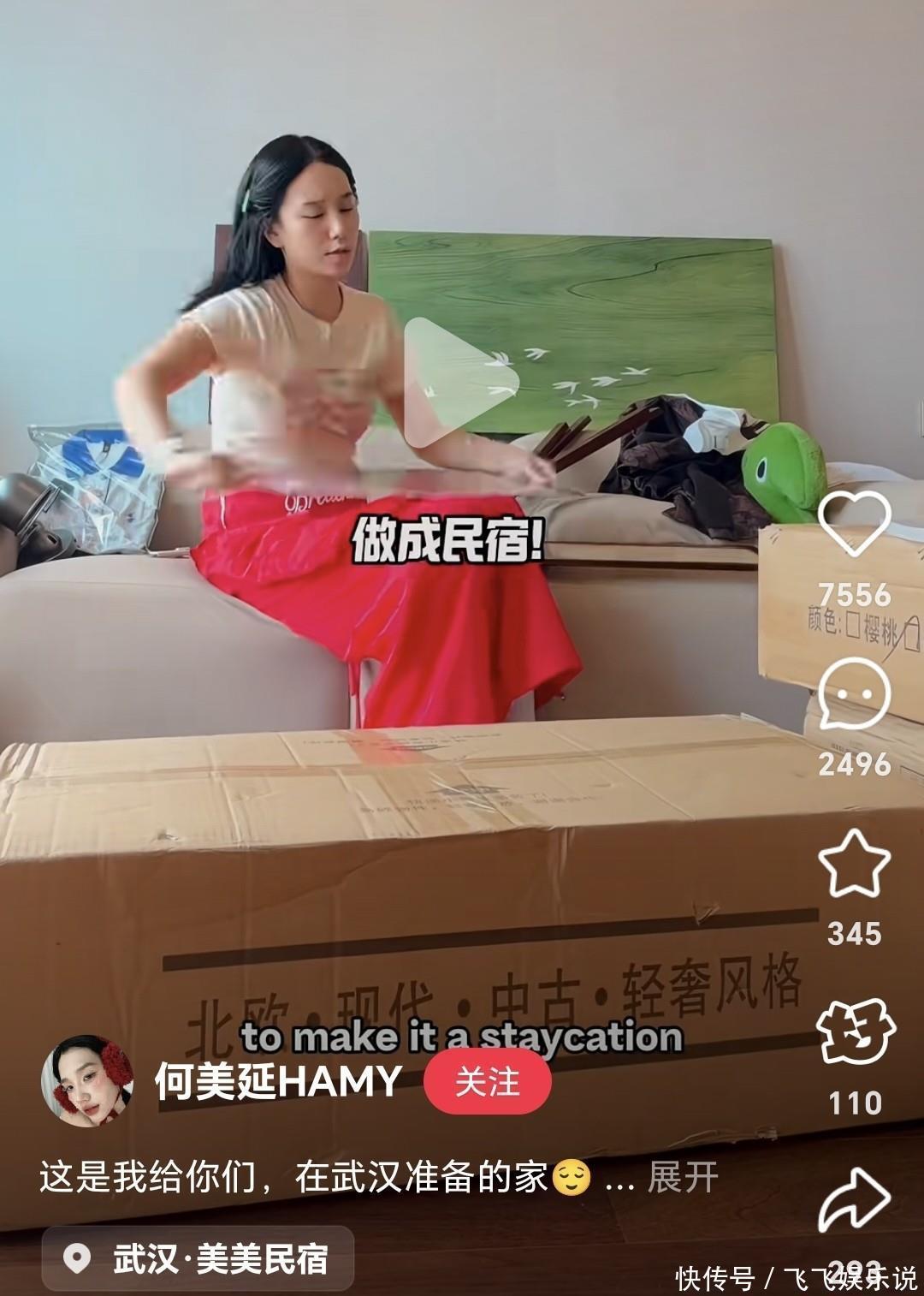This screenshot has width=924, height=1296.
Task: Like the video with the heart icon
Action: pos(854,523)
